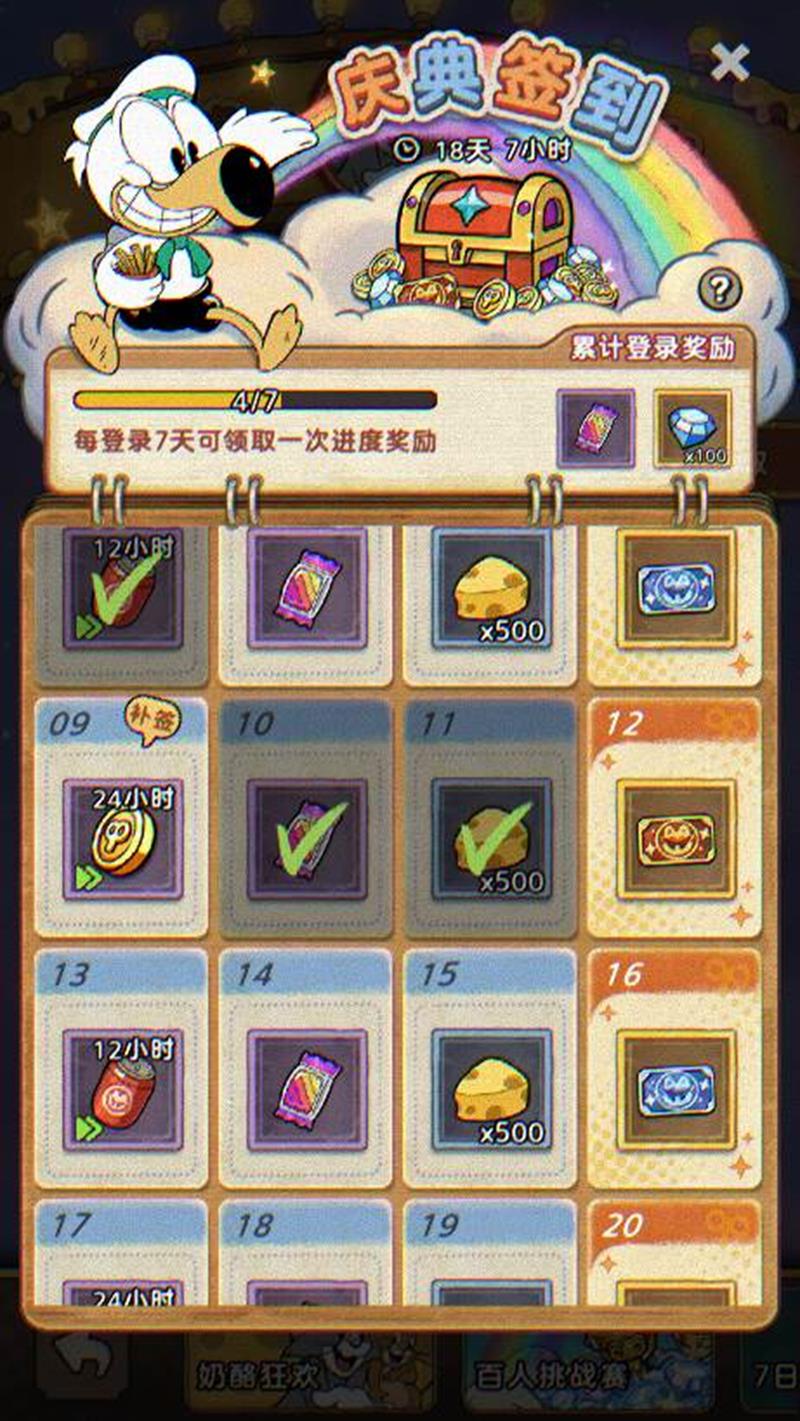Tap the treasure chest on the cloud
Image resolution: width=800 pixels, height=1421 pixels.
(x=484, y=238)
